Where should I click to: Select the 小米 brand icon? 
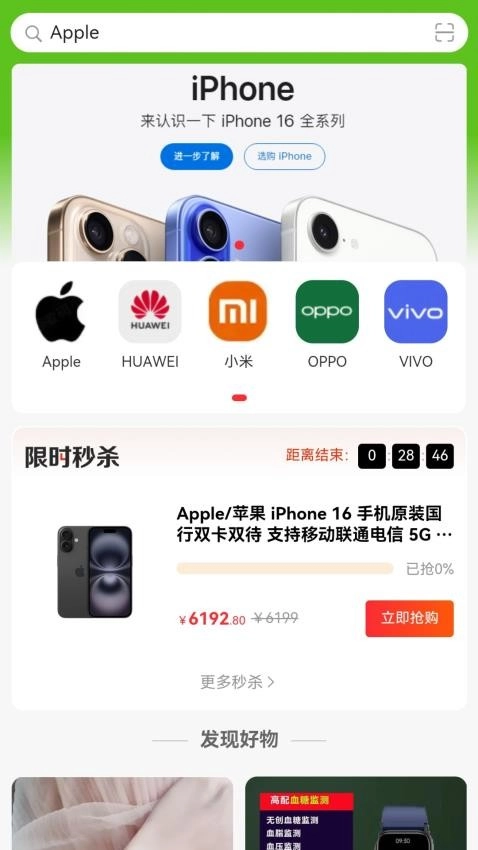click(238, 312)
